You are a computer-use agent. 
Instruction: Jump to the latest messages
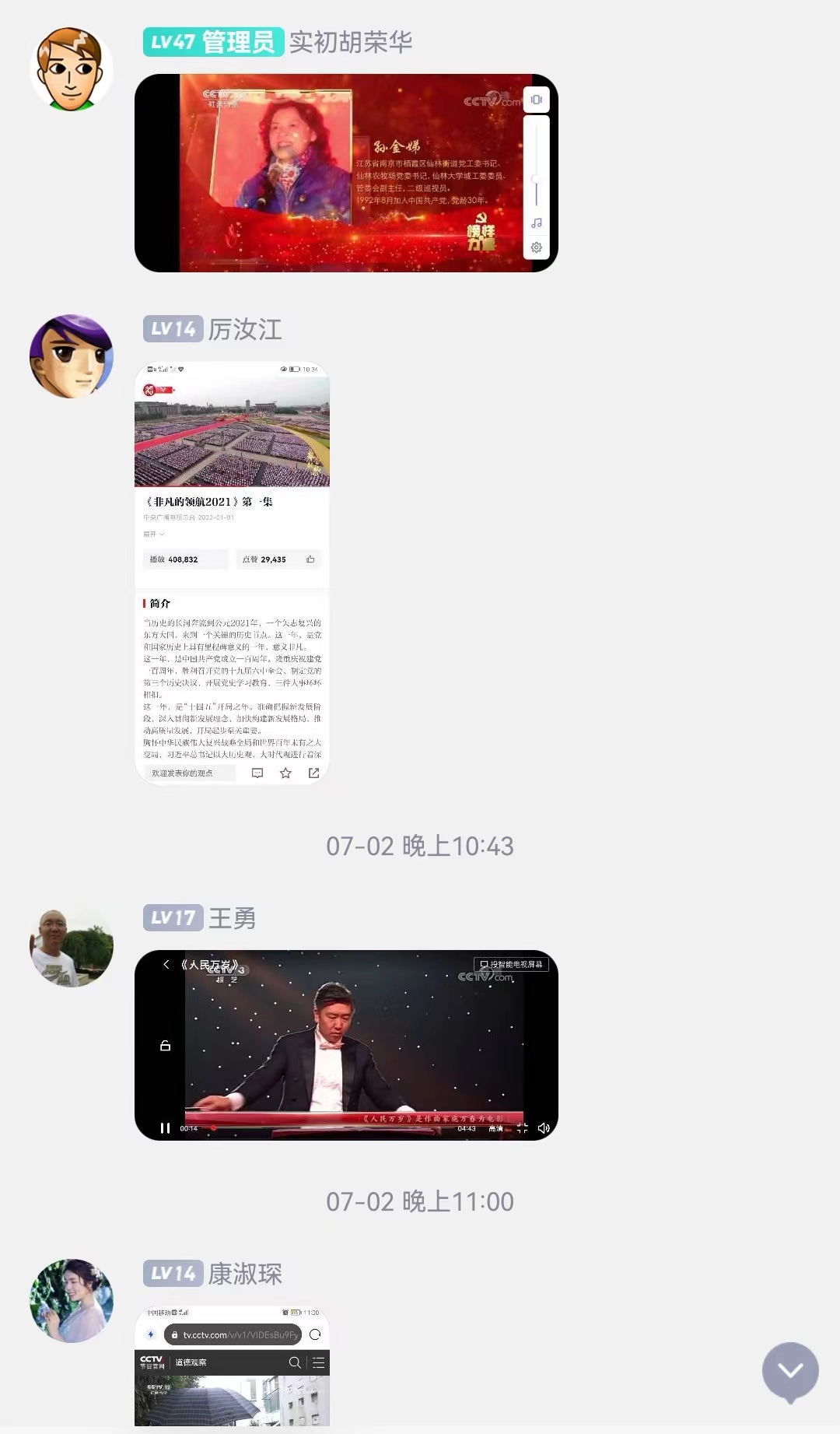pyautogui.click(x=790, y=1371)
